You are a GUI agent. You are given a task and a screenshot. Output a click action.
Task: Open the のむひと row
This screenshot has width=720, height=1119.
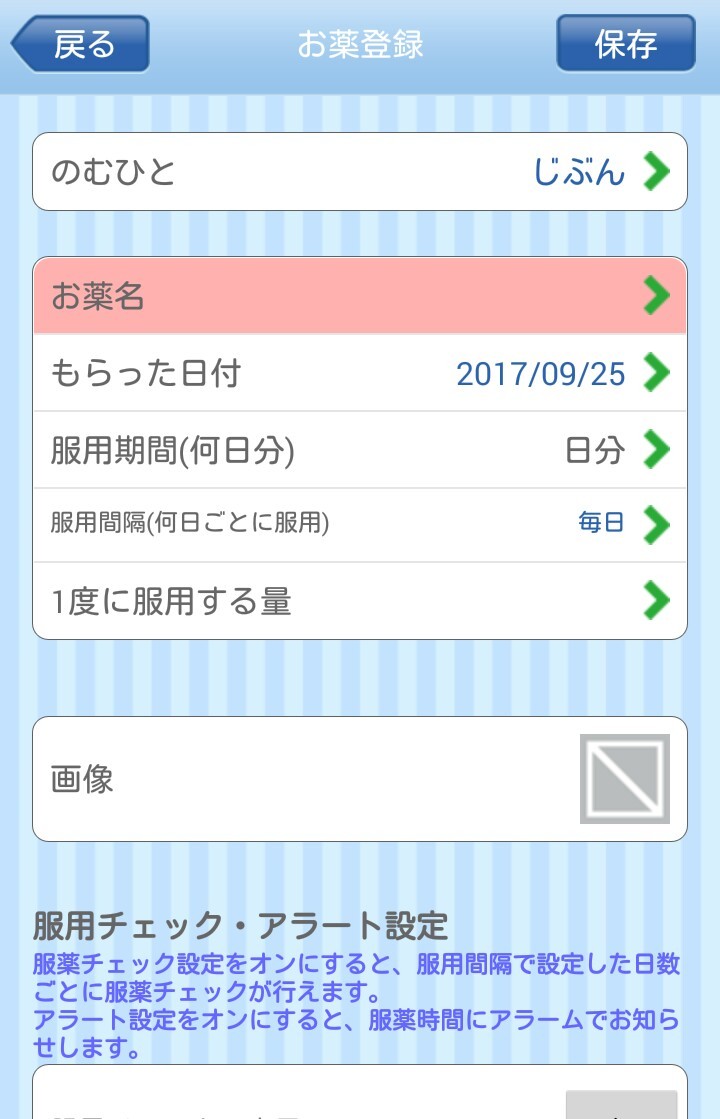[x=360, y=171]
